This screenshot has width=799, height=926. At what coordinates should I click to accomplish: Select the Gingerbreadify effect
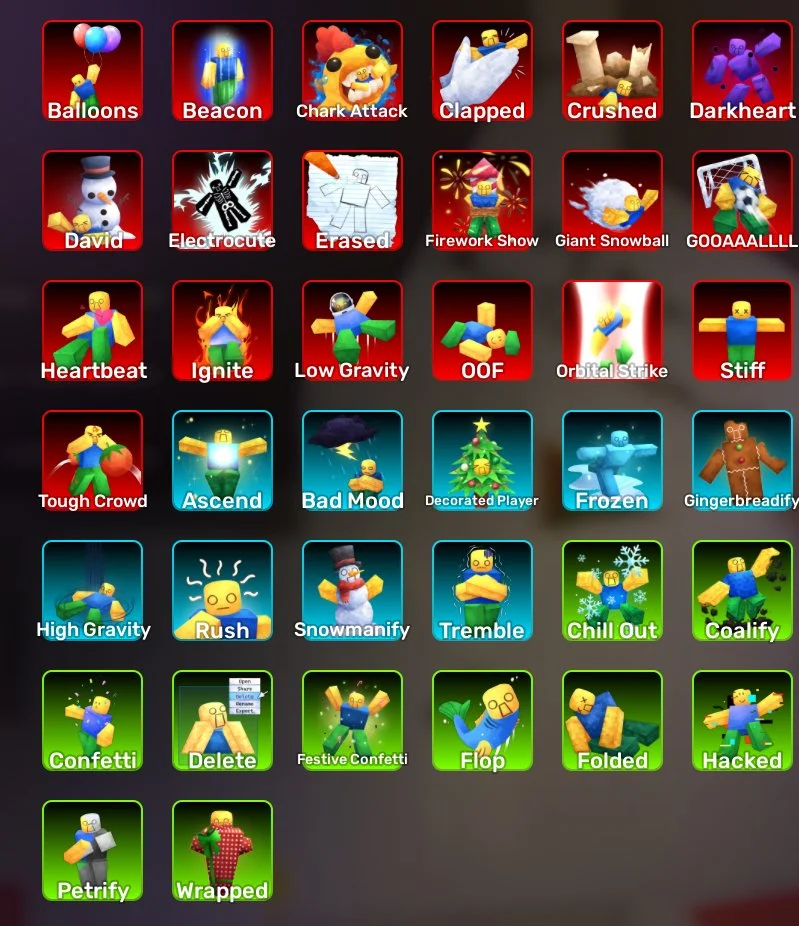[x=742, y=460]
